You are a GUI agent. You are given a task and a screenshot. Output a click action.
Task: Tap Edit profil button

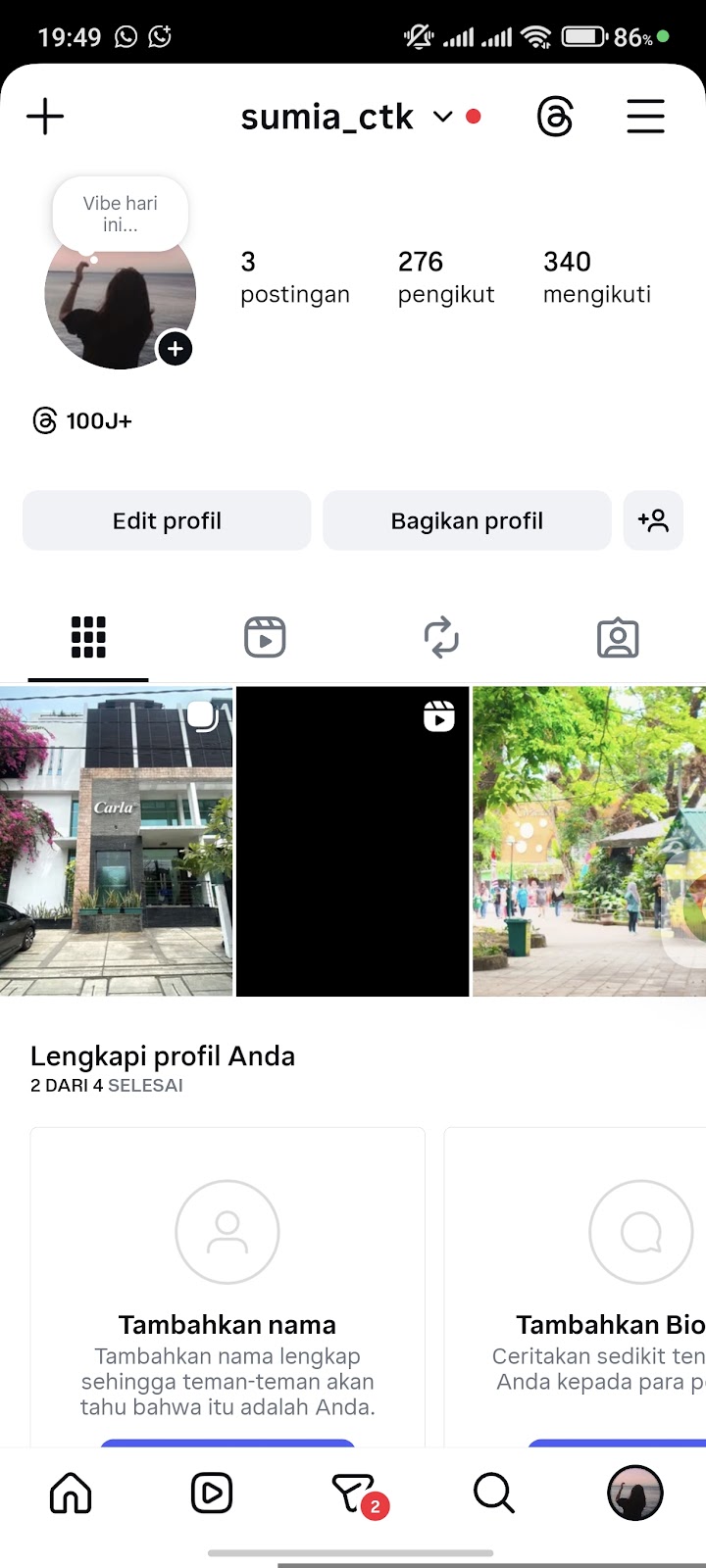tap(167, 520)
